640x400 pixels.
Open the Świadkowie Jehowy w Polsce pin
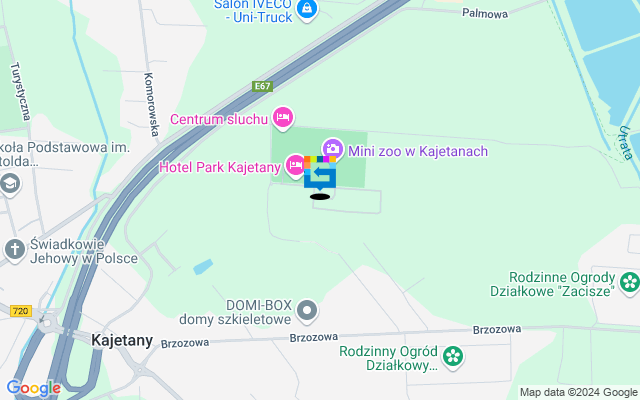tap(14, 248)
